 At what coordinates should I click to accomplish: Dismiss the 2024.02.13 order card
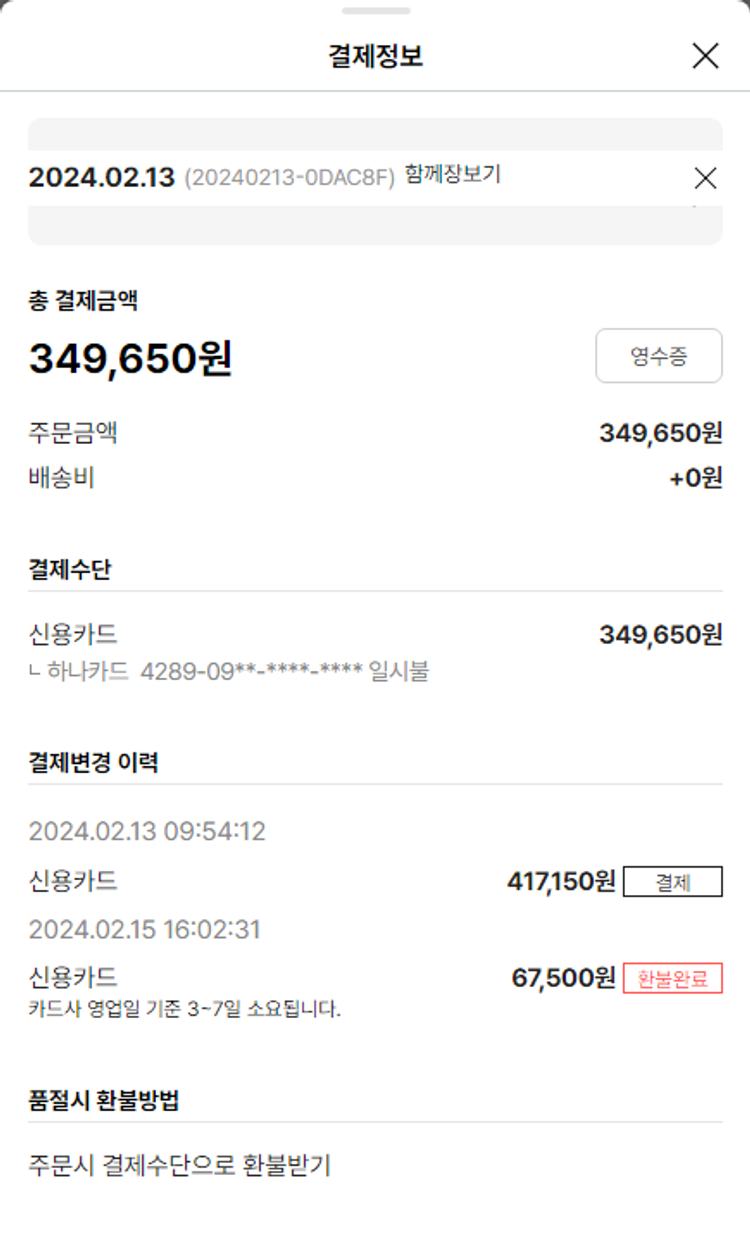click(705, 178)
